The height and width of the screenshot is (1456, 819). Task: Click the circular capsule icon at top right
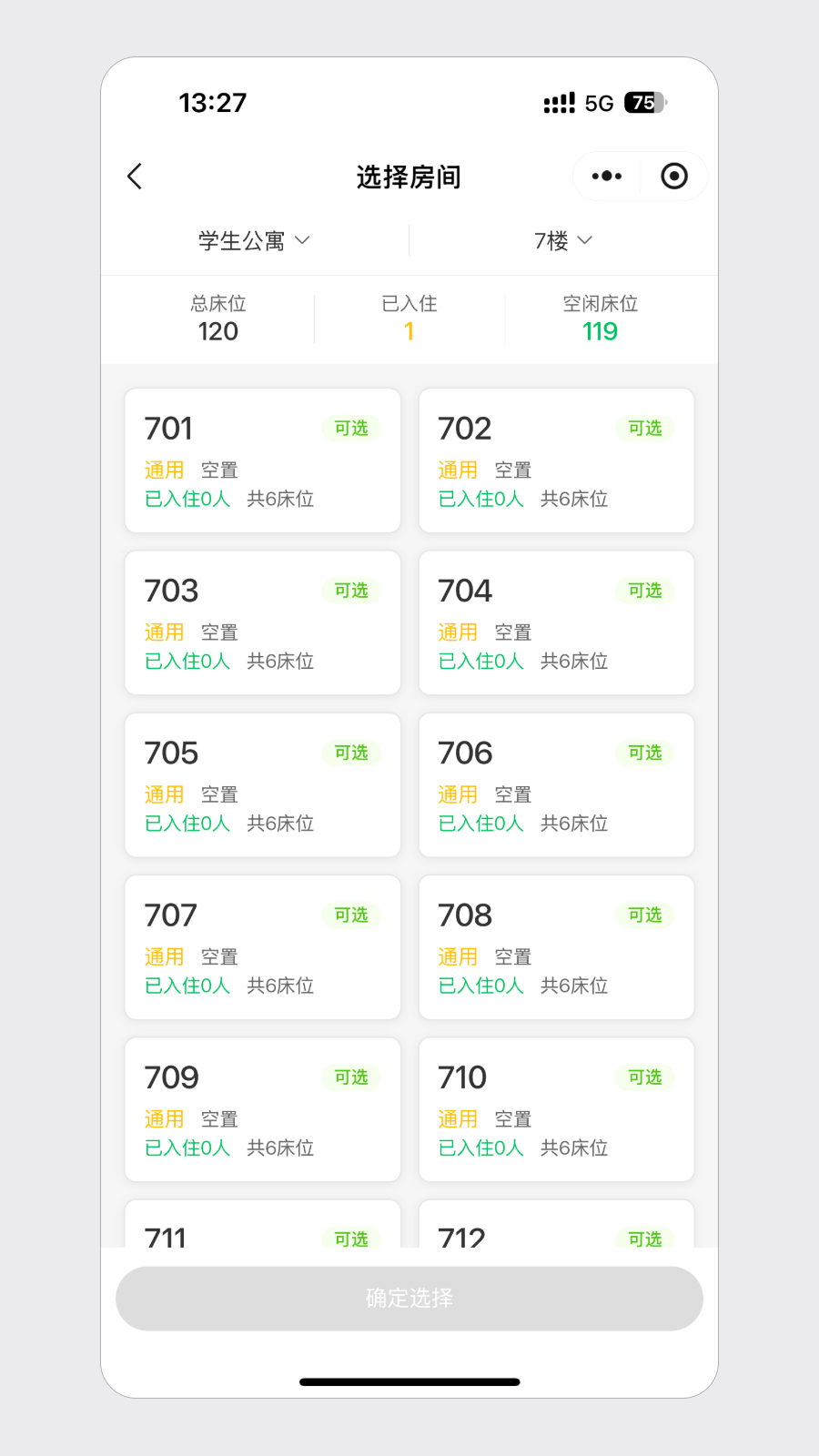(673, 177)
